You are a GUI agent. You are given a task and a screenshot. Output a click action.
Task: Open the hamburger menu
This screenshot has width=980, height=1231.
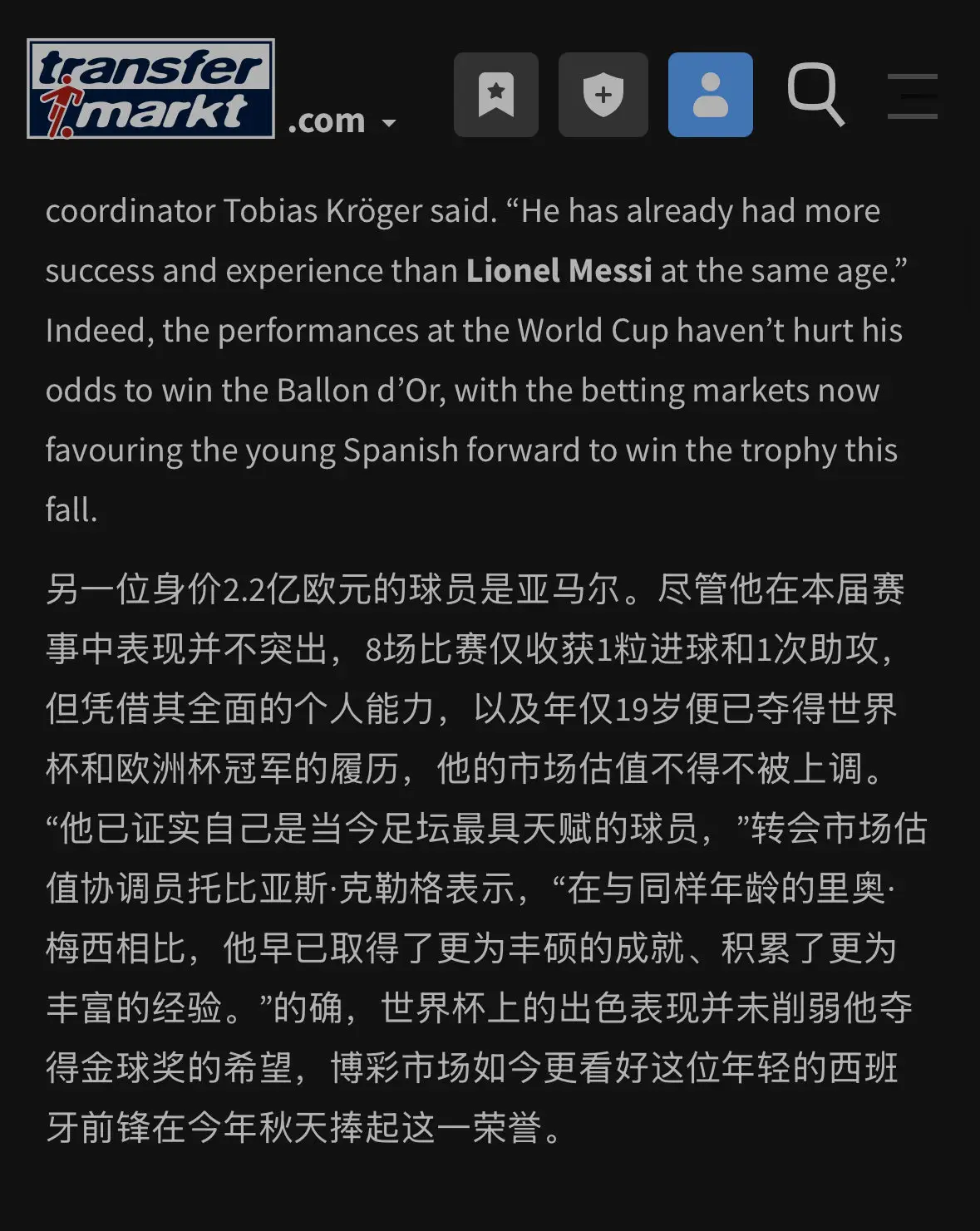[913, 96]
